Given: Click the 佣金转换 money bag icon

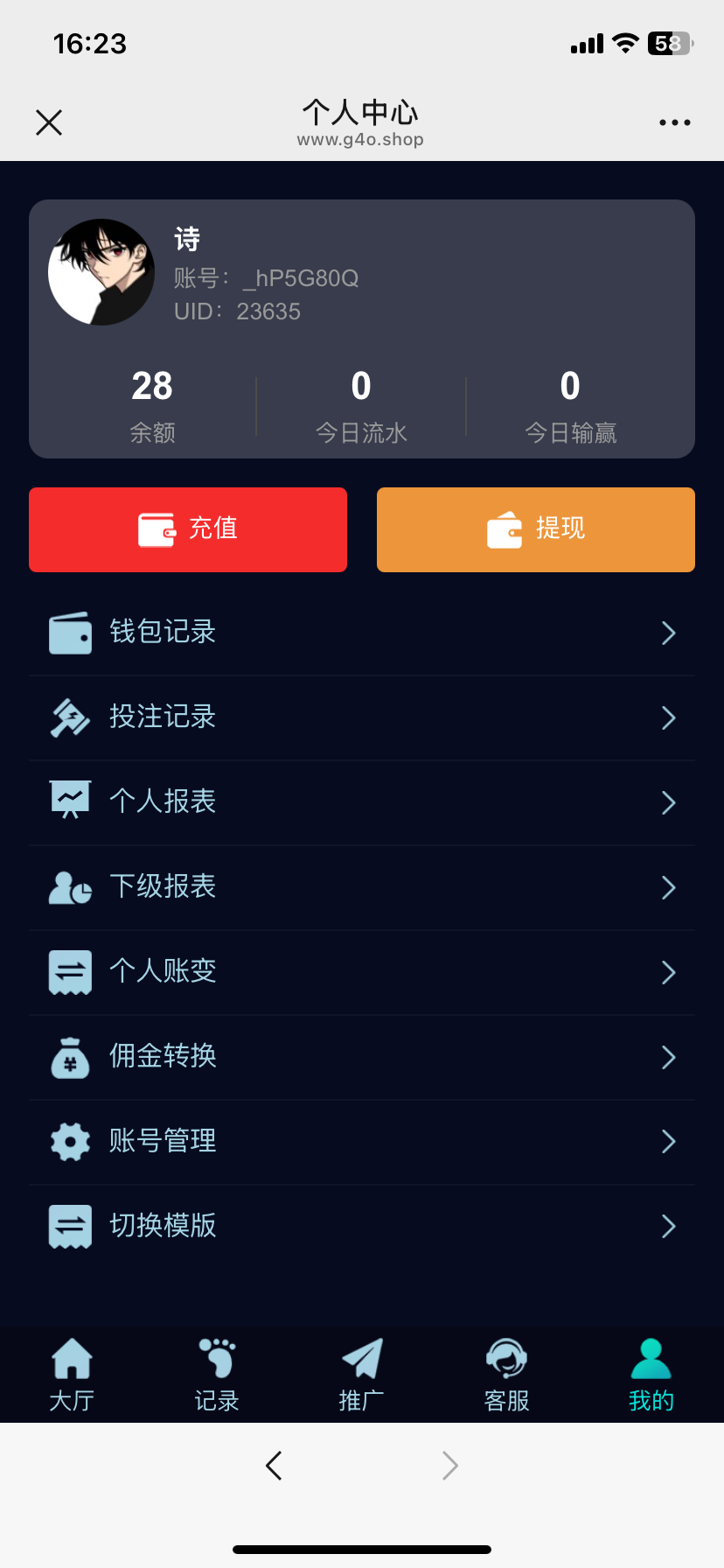Looking at the screenshot, I should pyautogui.click(x=69, y=1057).
